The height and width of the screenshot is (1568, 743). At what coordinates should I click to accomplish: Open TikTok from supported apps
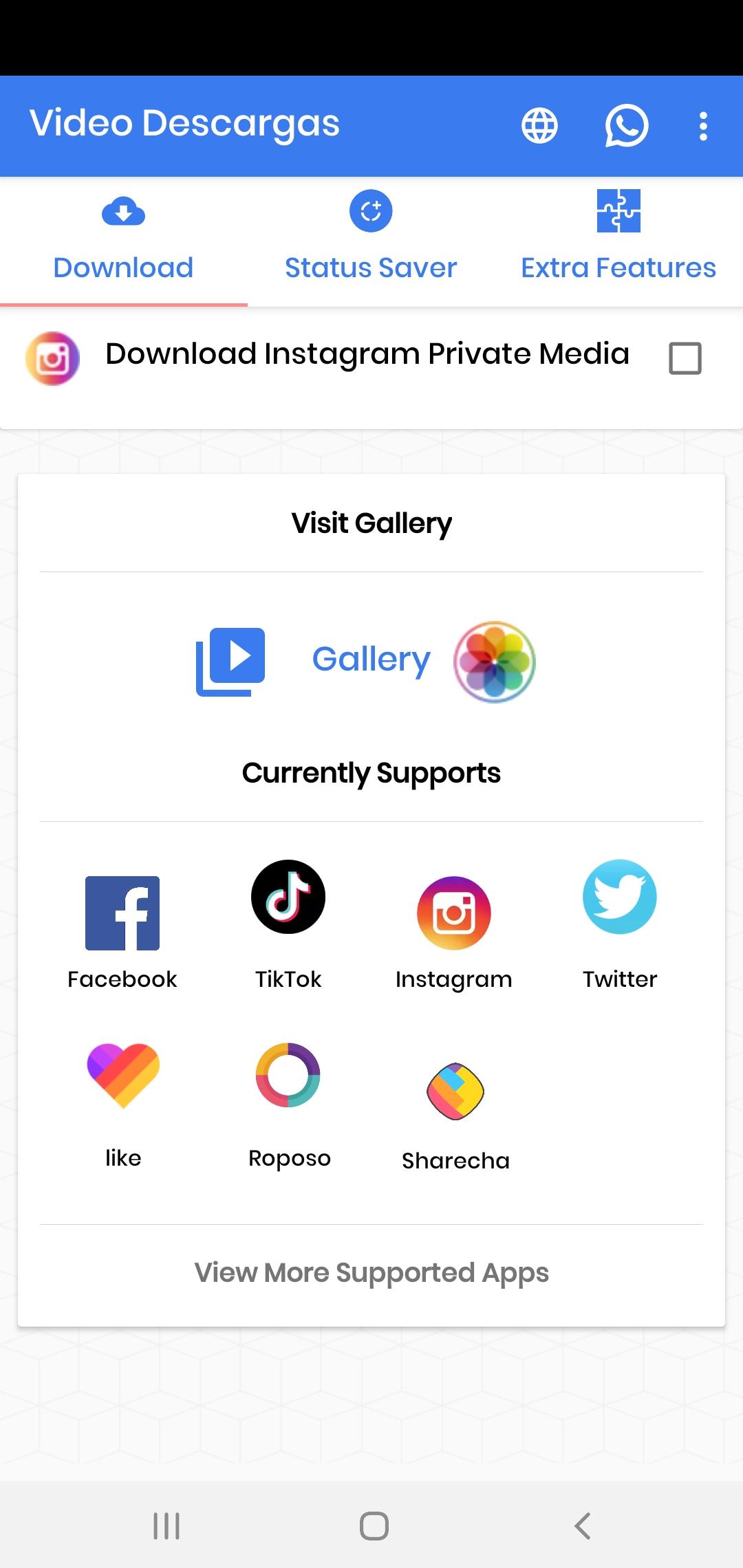pyautogui.click(x=288, y=897)
